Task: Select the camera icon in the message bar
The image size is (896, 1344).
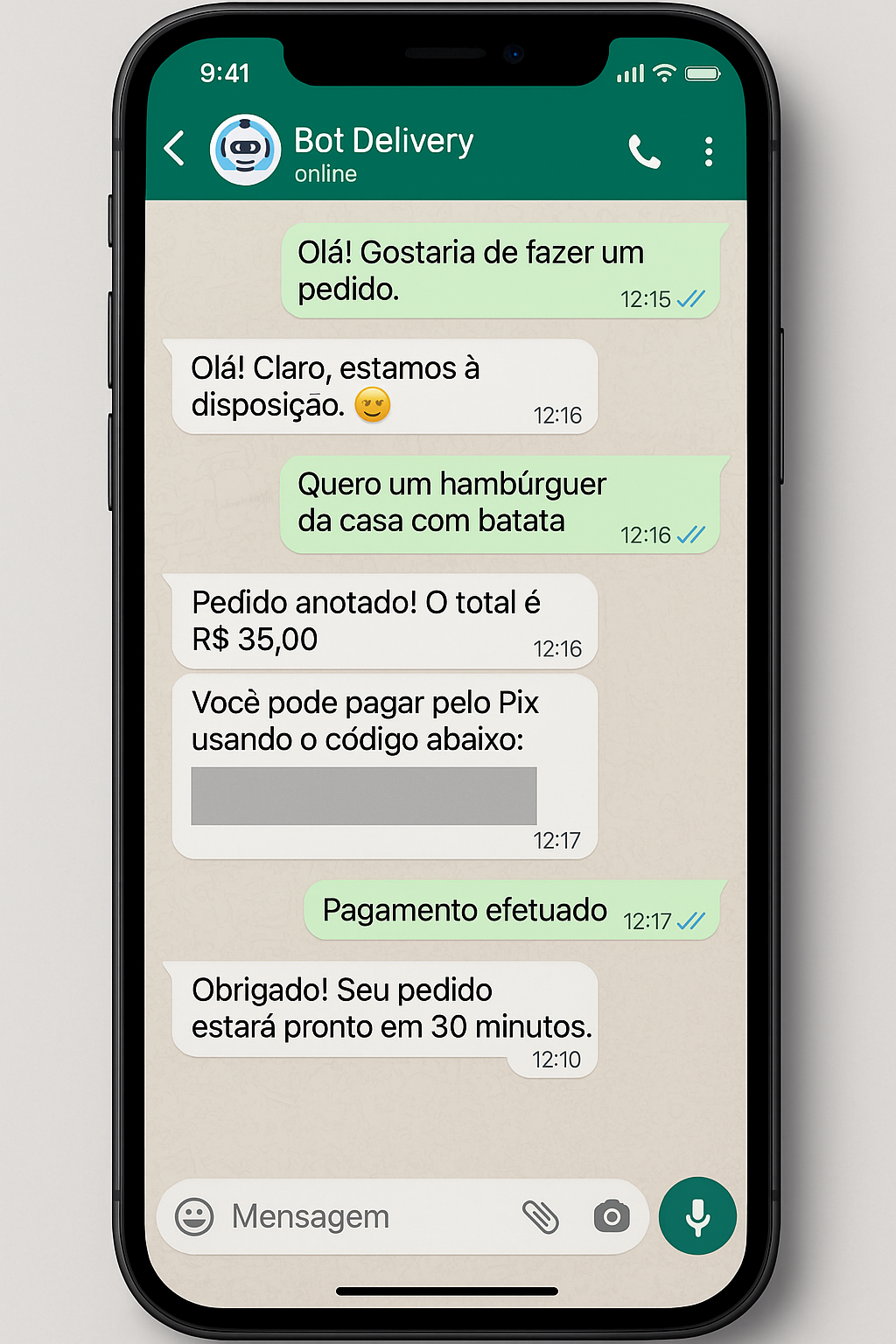Action: point(612,1216)
